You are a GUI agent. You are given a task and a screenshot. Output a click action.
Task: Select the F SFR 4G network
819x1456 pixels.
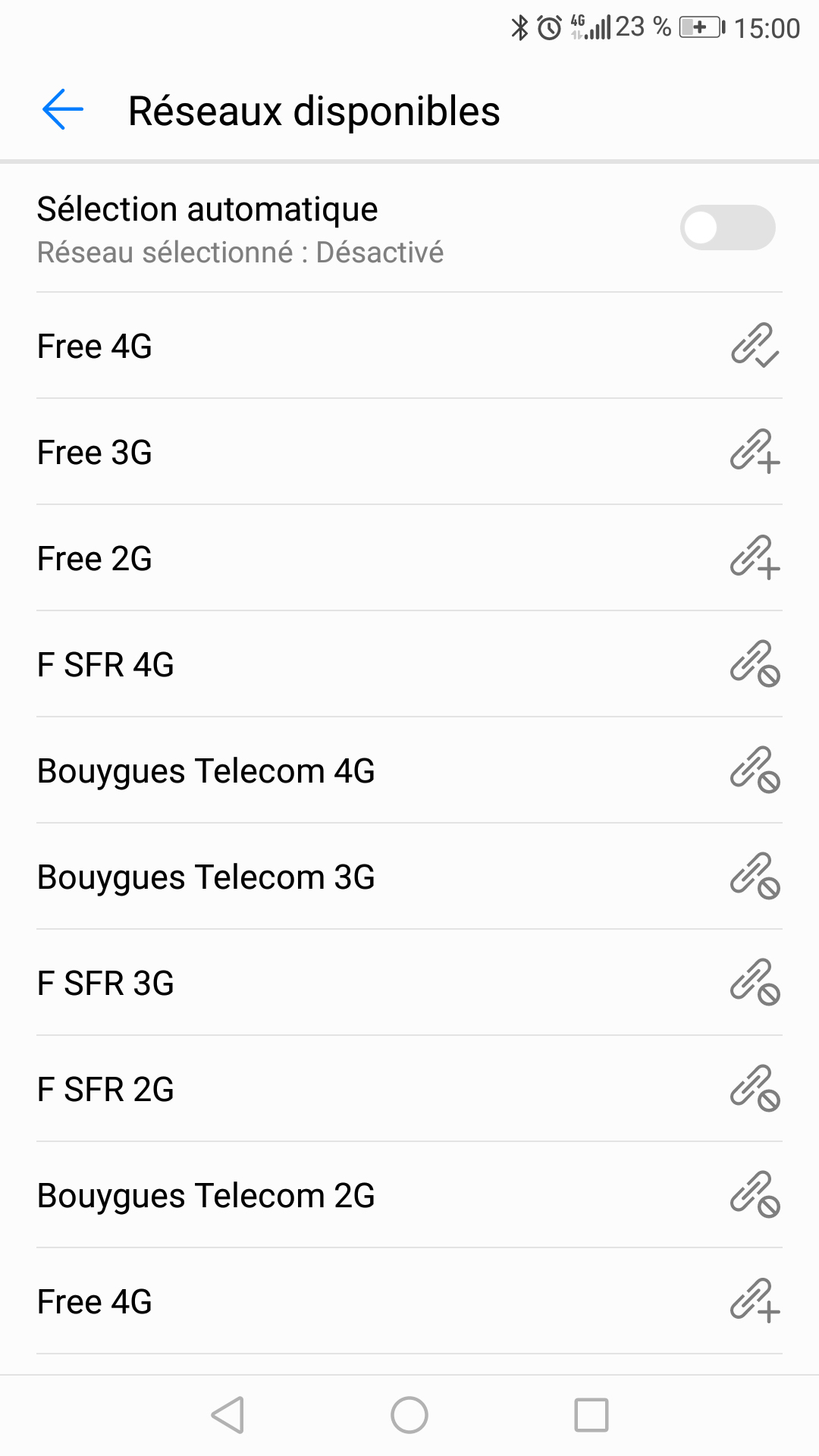[409, 664]
